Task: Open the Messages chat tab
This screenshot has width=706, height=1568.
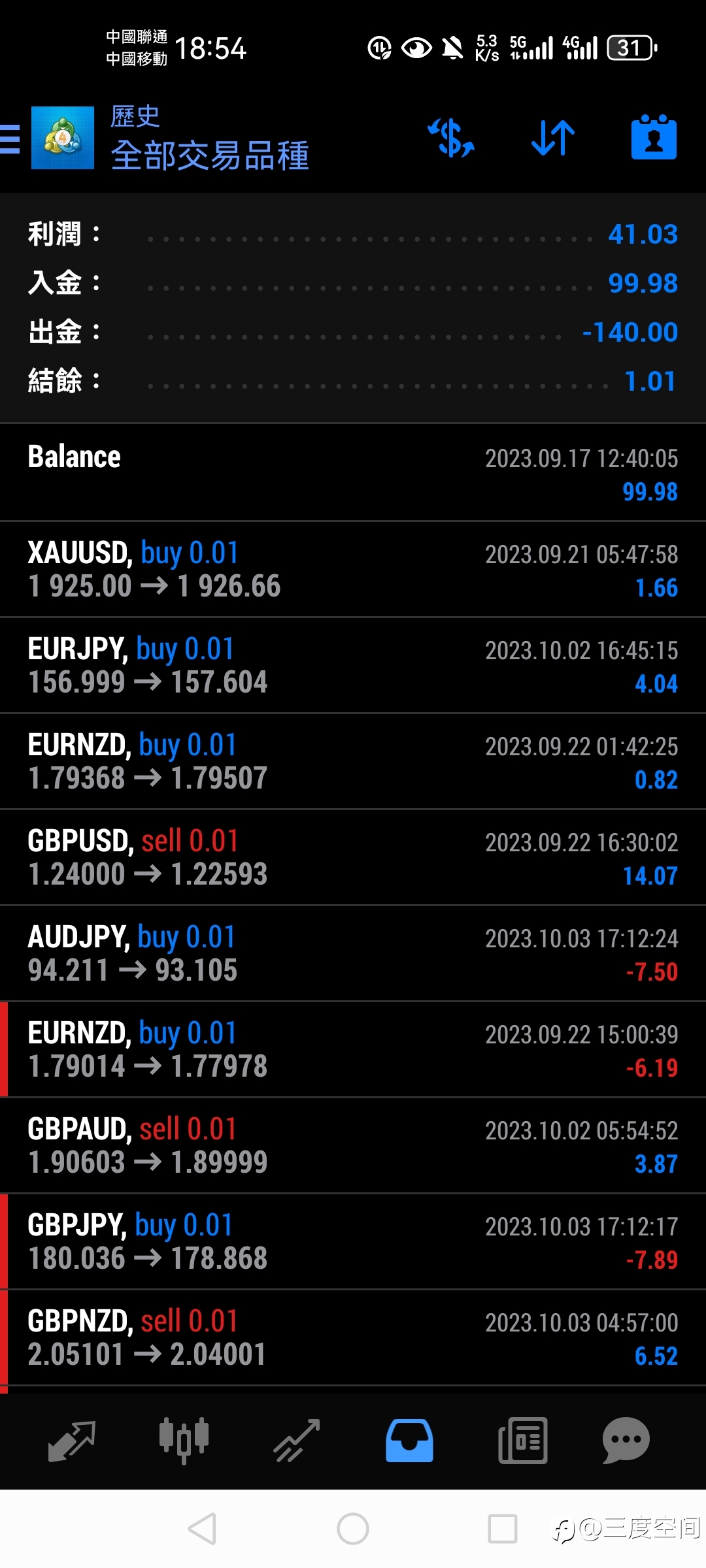Action: pos(626,1441)
